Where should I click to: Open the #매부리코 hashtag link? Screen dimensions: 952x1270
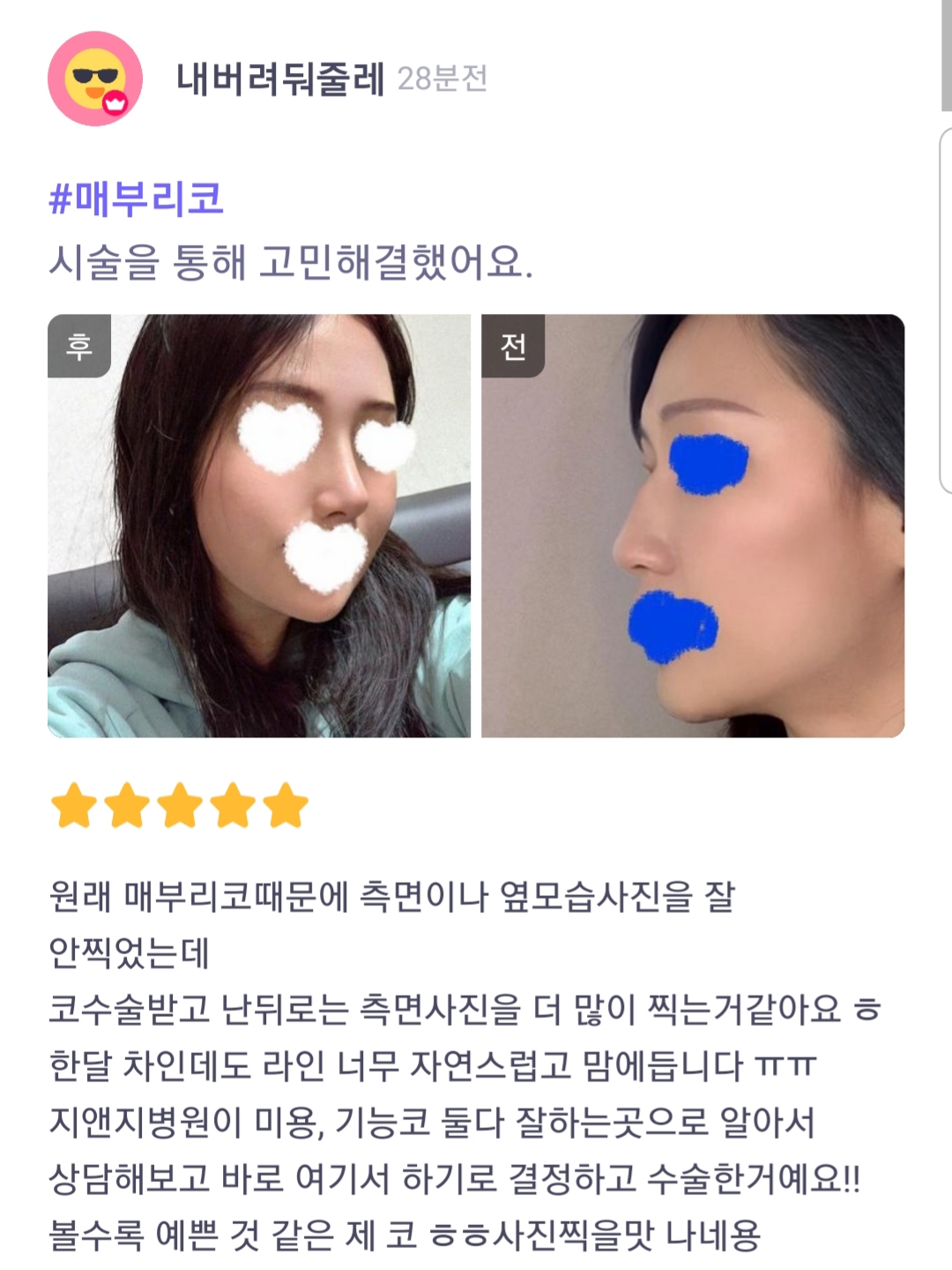click(137, 198)
